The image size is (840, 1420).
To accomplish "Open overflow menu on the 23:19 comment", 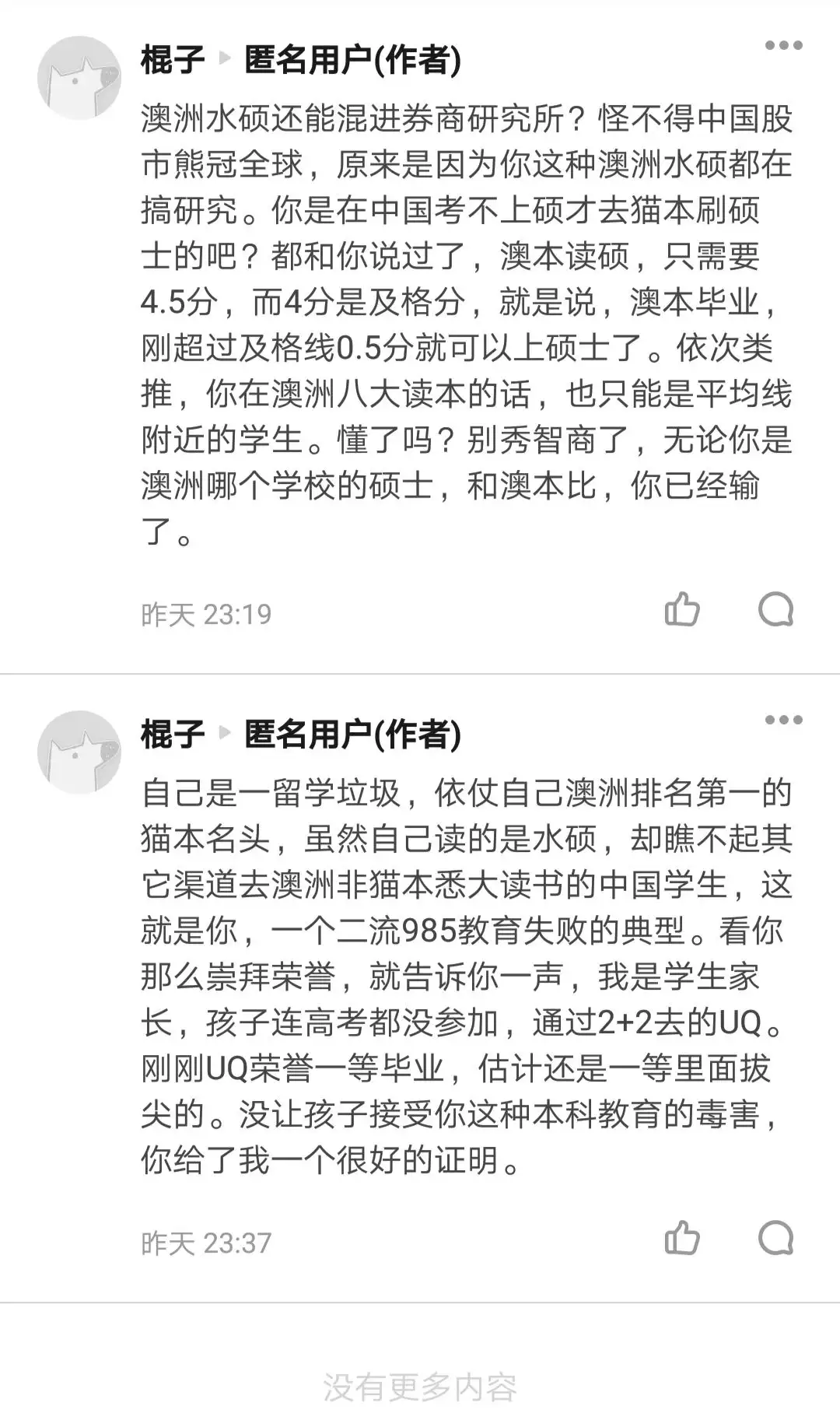I will 783,45.
